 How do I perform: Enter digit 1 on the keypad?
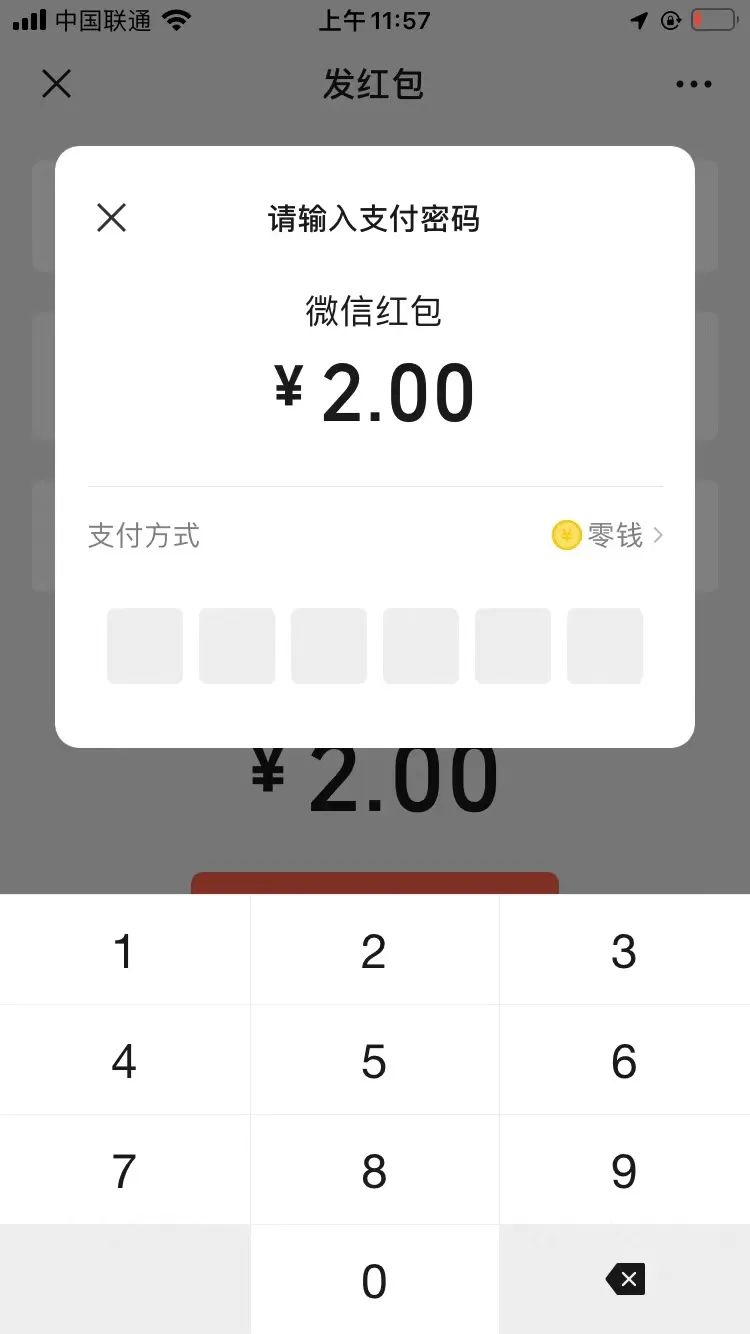(124, 951)
